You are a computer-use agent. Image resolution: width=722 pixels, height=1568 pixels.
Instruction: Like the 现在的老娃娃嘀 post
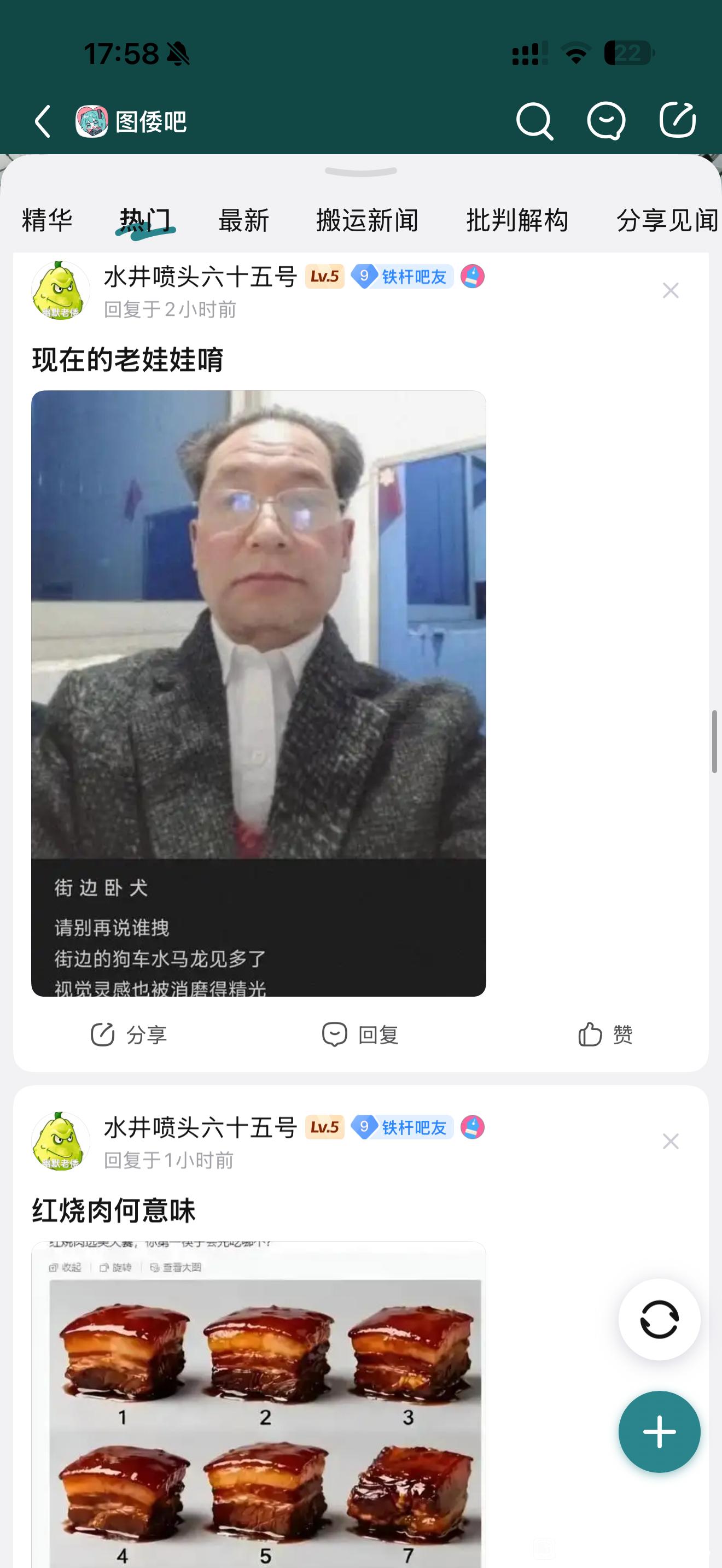click(605, 1034)
